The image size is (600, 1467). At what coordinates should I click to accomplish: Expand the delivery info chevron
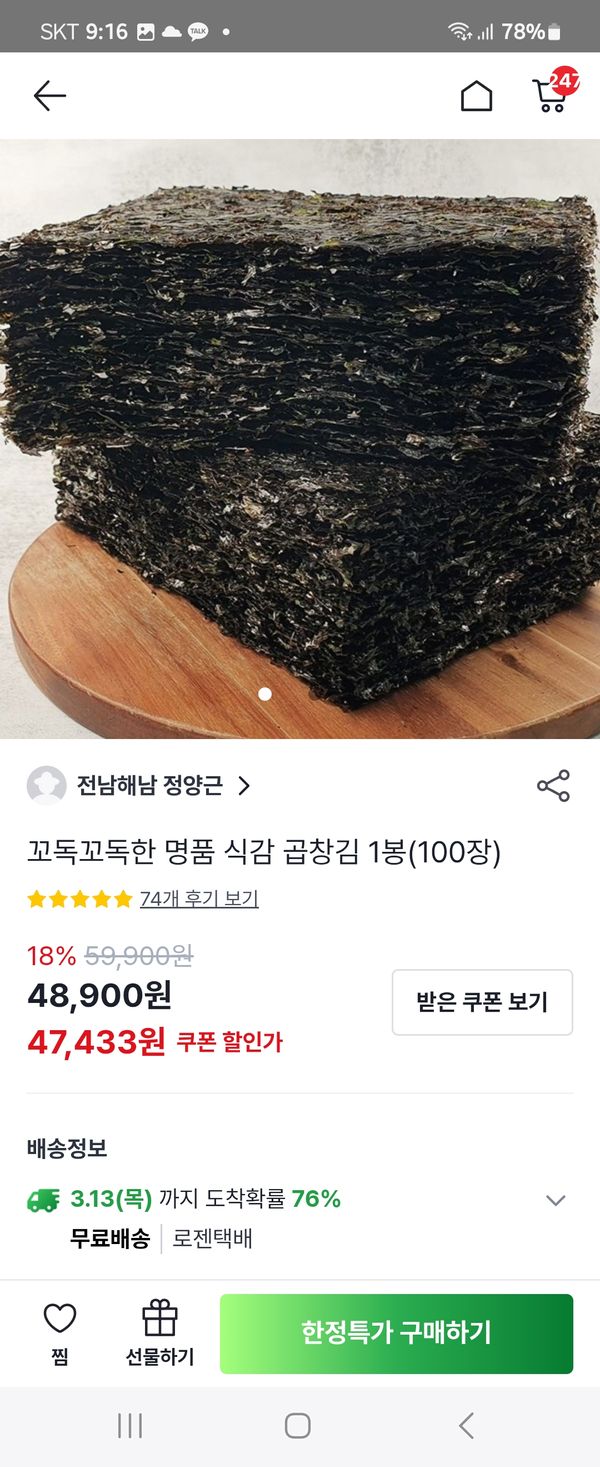(x=556, y=1200)
